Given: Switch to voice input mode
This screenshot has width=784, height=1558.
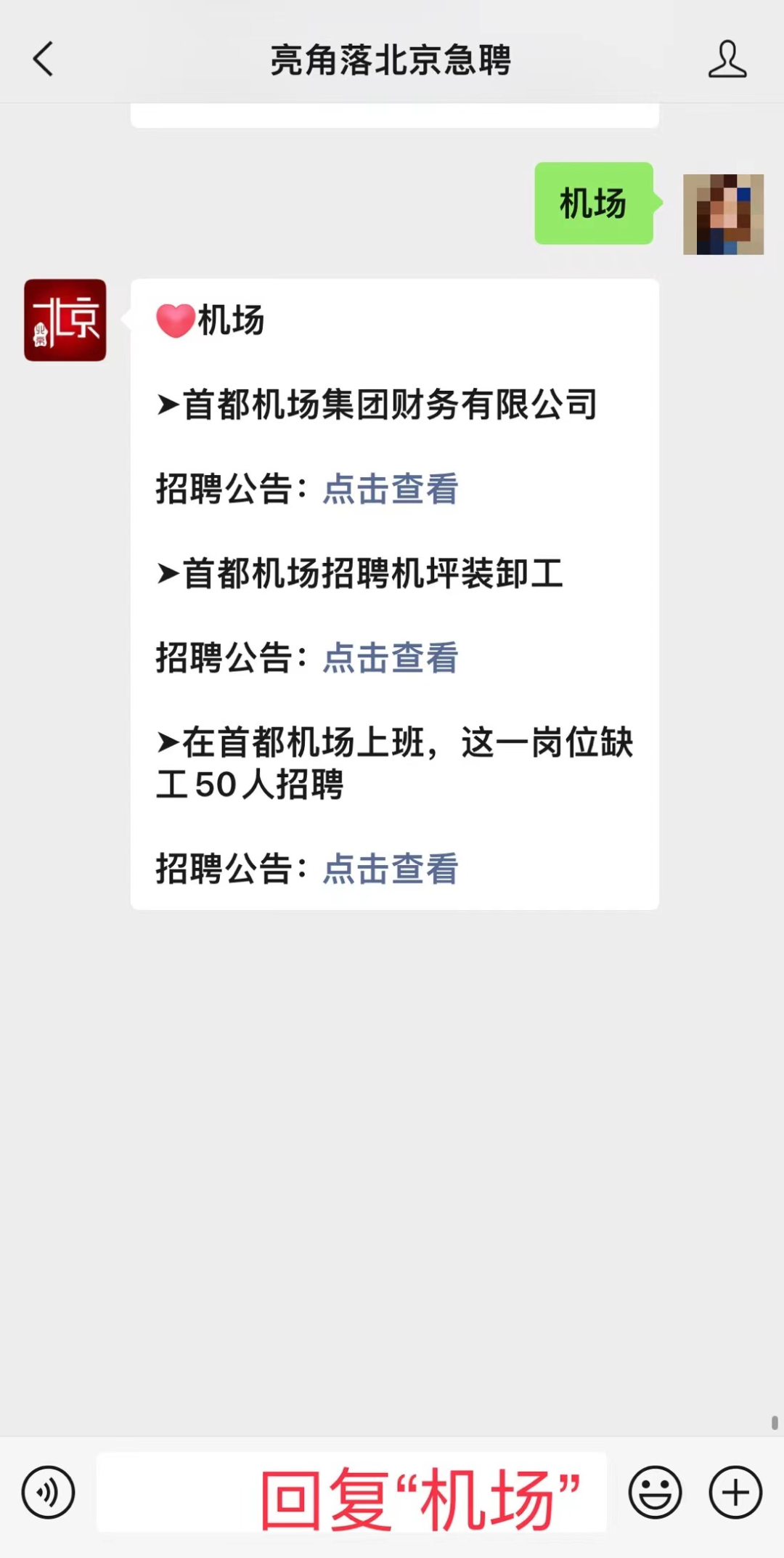Looking at the screenshot, I should pos(48,1493).
